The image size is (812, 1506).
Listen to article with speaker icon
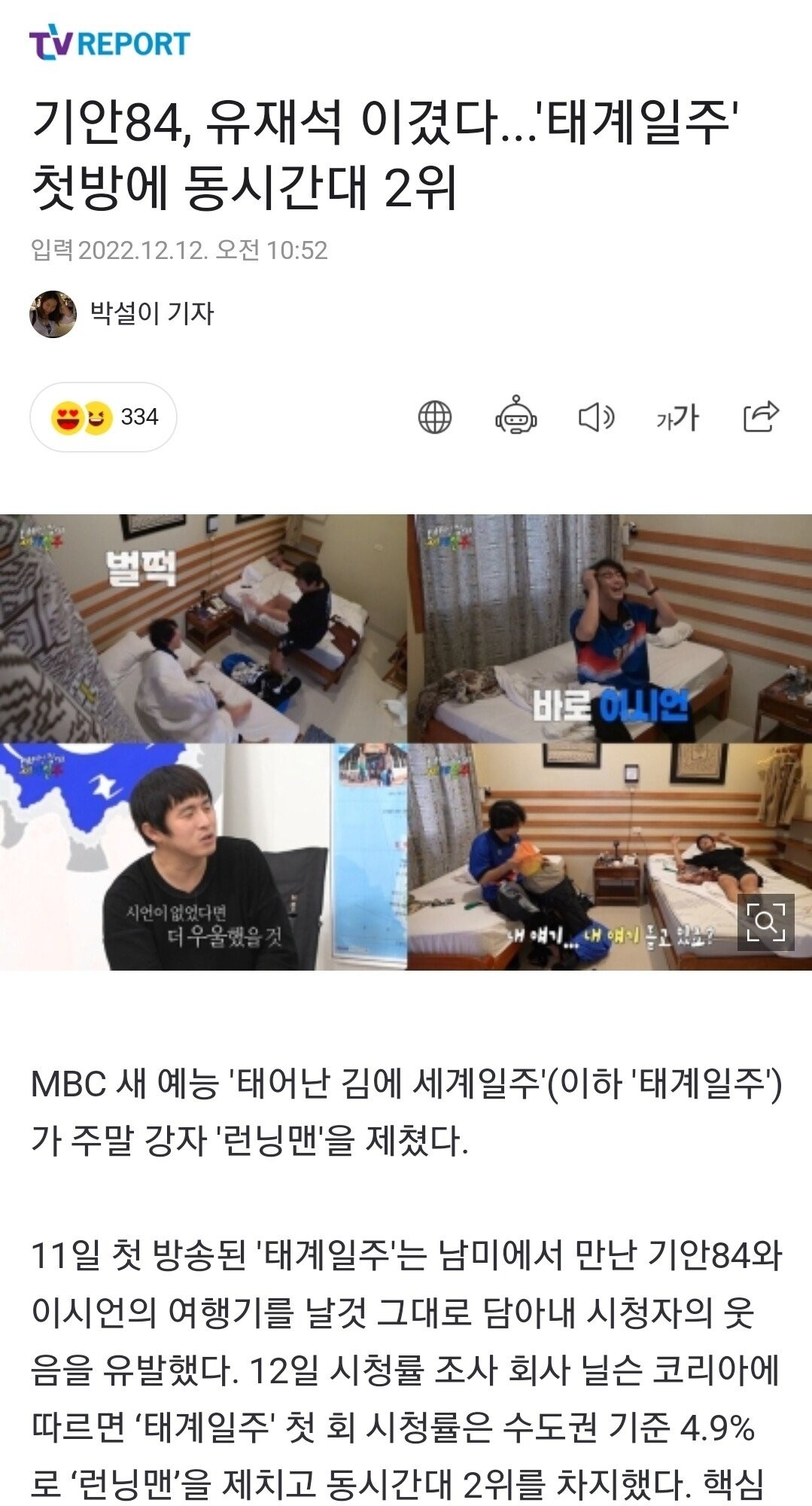pos(596,417)
